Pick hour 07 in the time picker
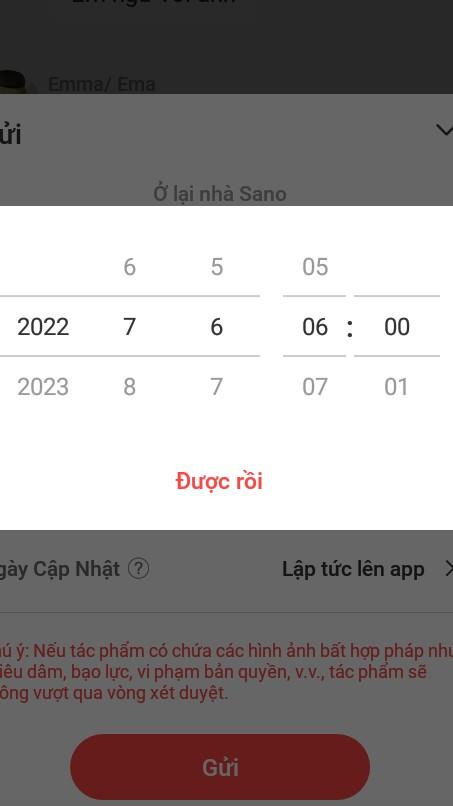The width and height of the screenshot is (453, 806). (315, 387)
